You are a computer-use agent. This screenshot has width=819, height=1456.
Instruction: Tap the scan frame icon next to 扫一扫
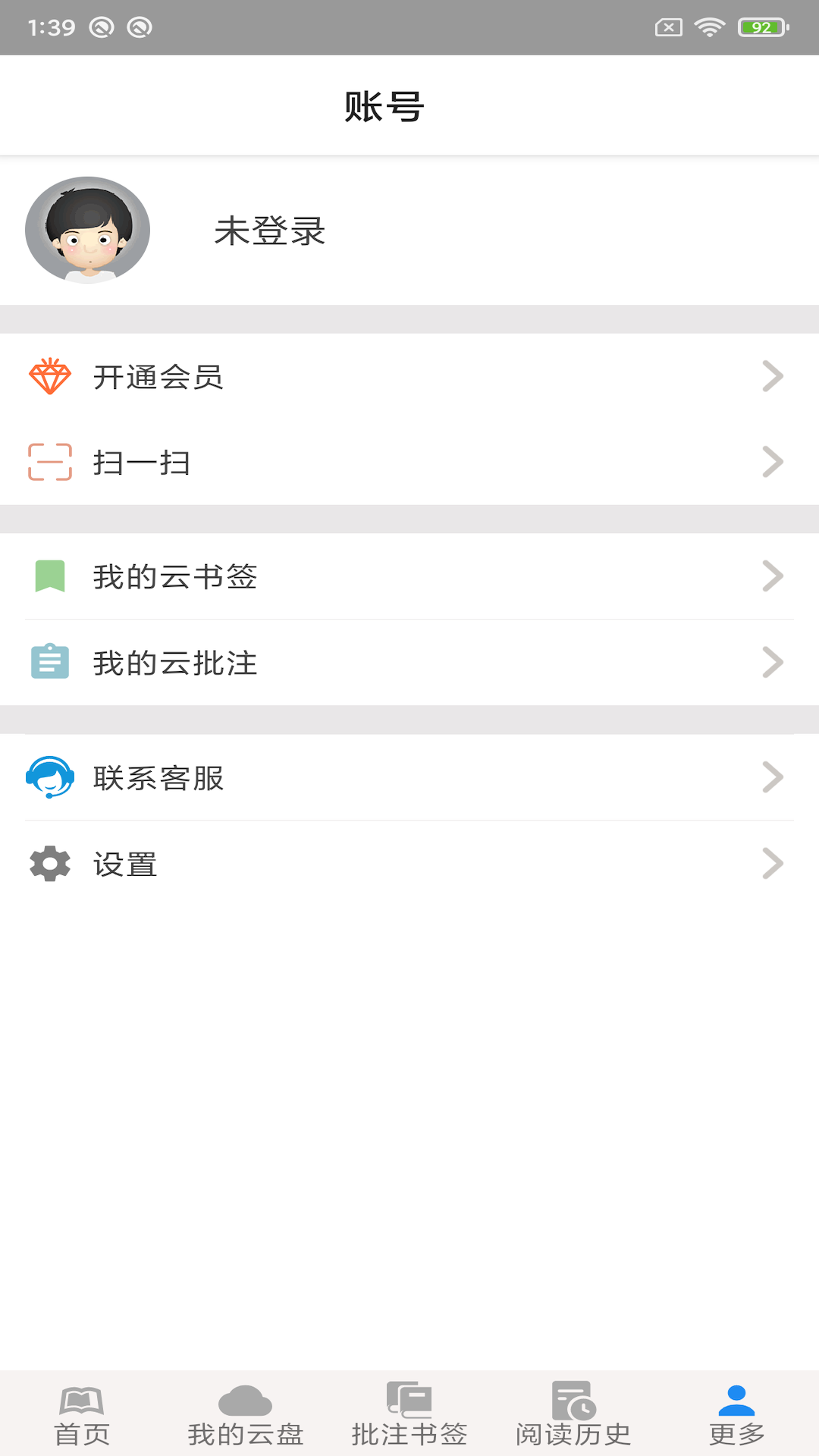pyautogui.click(x=49, y=462)
